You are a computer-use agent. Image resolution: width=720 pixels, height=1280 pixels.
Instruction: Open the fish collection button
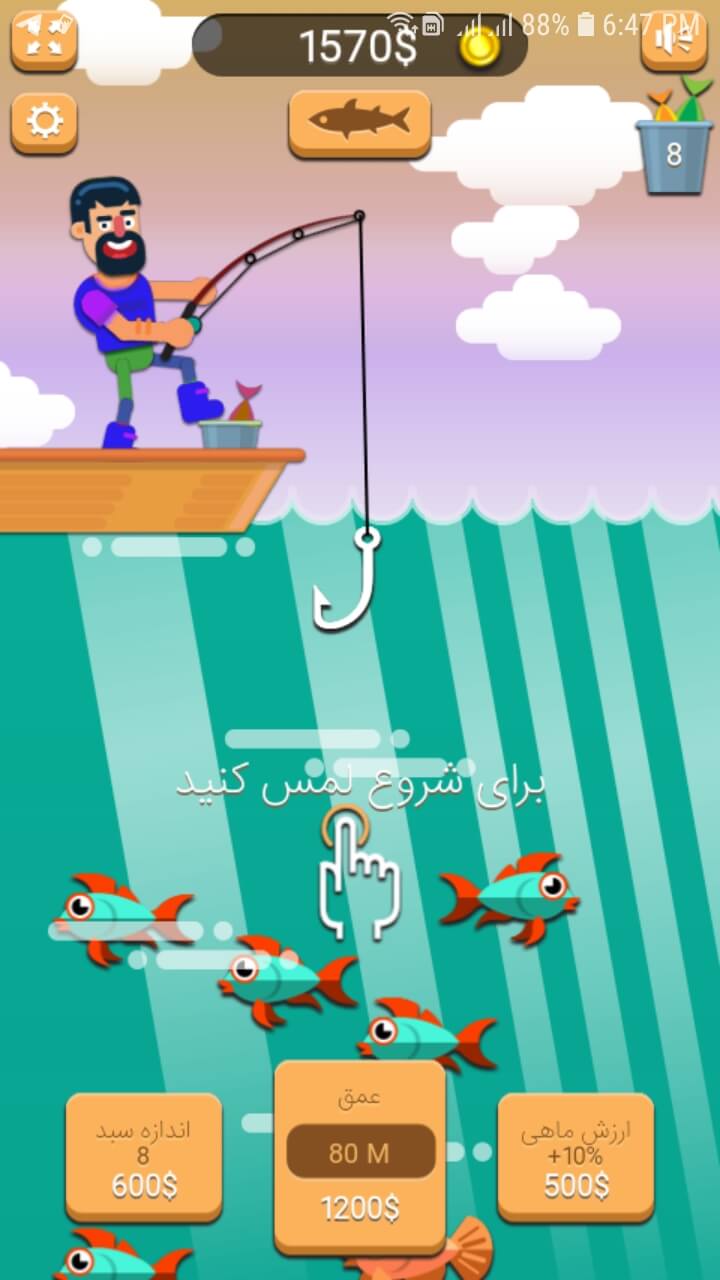[x=360, y=122]
